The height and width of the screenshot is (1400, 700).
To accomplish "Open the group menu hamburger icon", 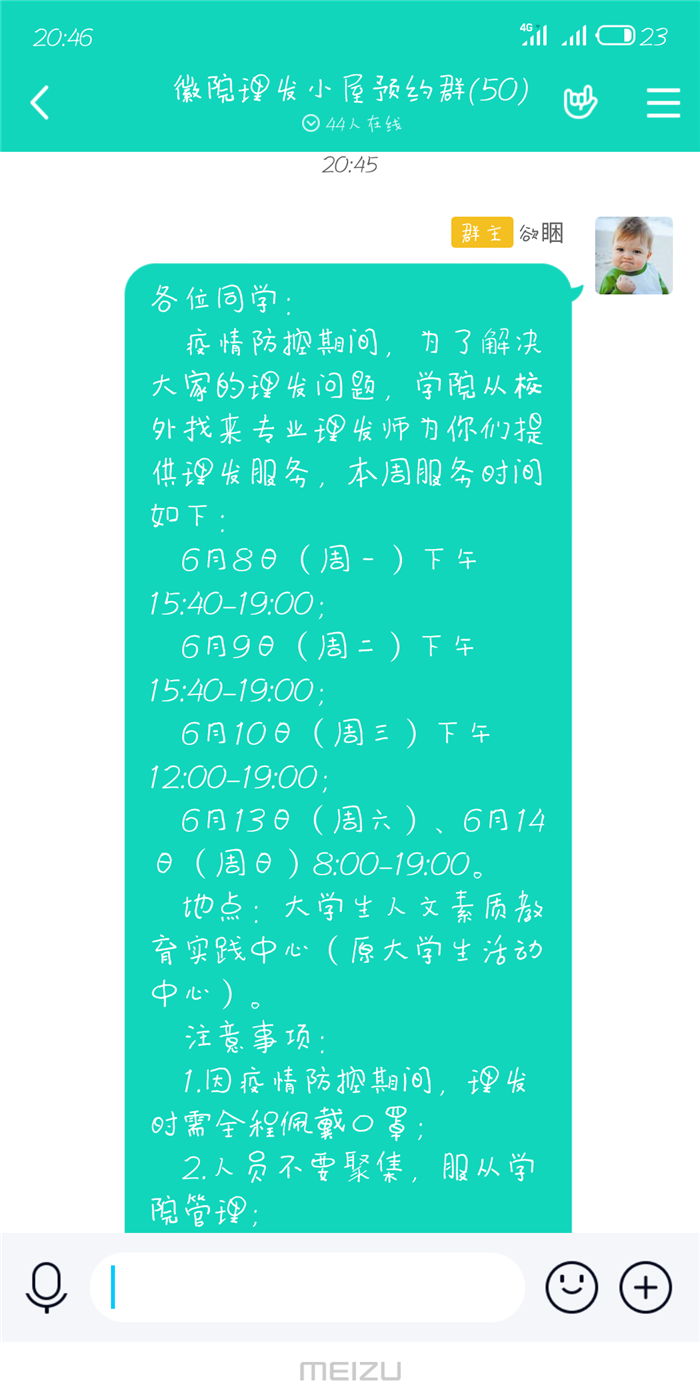I will coord(663,102).
